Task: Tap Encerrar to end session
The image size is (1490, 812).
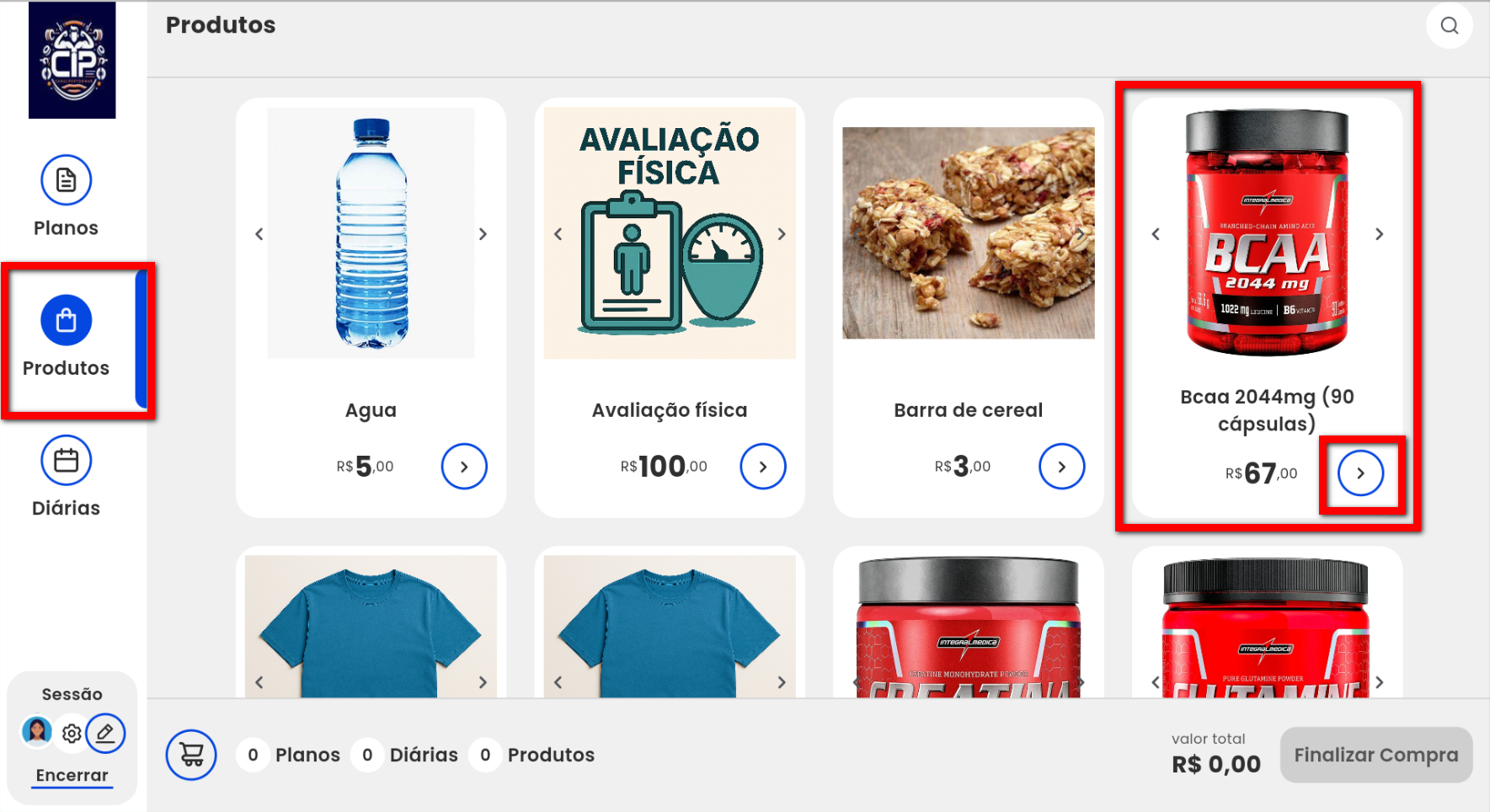Action: click(x=72, y=775)
